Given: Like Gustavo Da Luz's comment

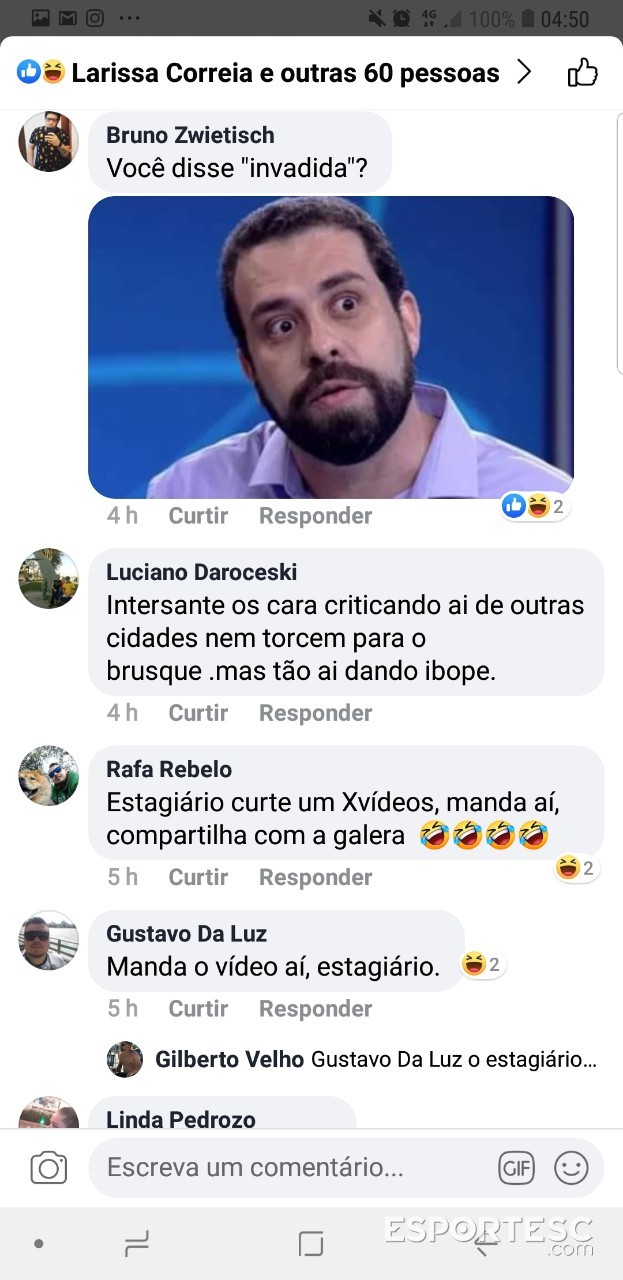Looking at the screenshot, I should [198, 1009].
